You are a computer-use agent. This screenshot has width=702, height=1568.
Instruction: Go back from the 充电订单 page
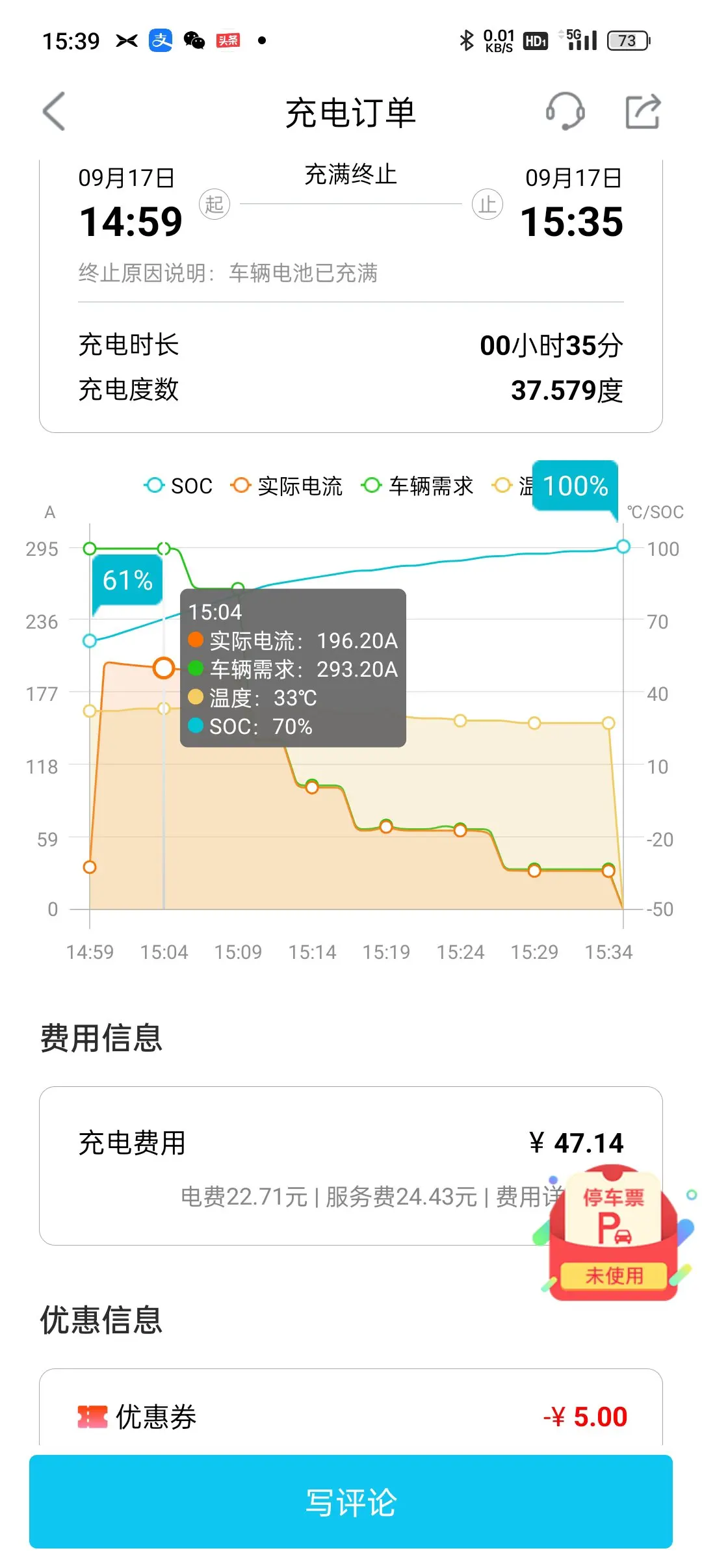tap(54, 112)
